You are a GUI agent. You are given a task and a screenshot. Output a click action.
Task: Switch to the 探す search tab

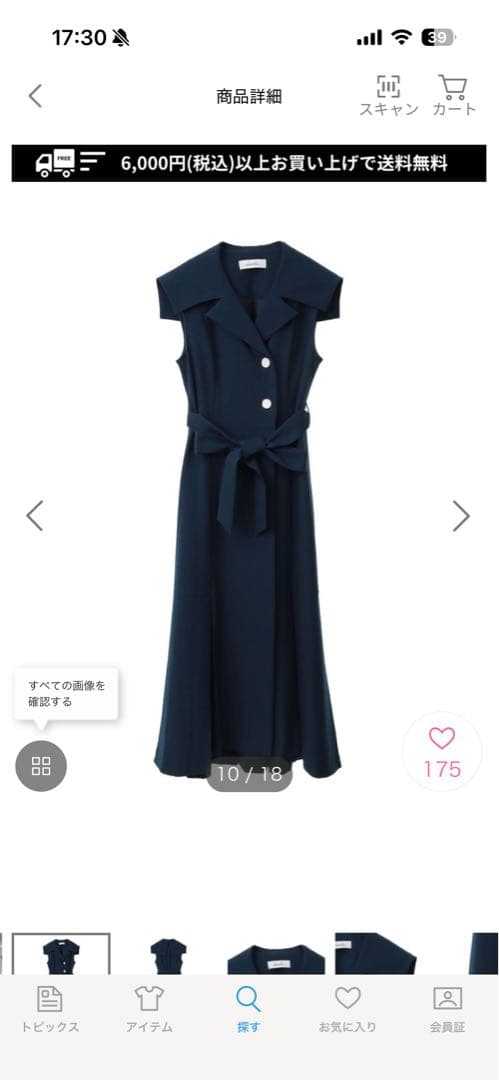coord(249,1009)
